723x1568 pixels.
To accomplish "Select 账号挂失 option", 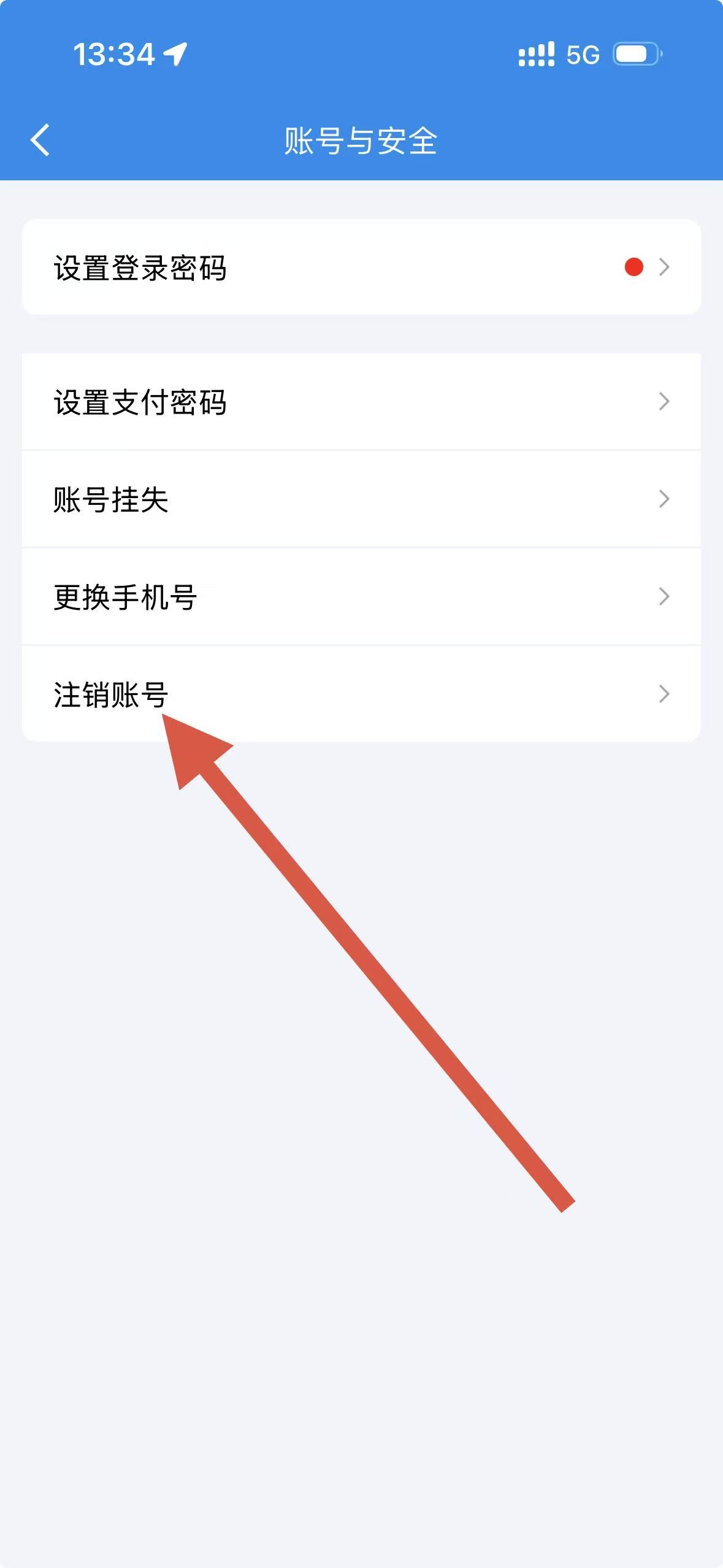I will pos(361,499).
